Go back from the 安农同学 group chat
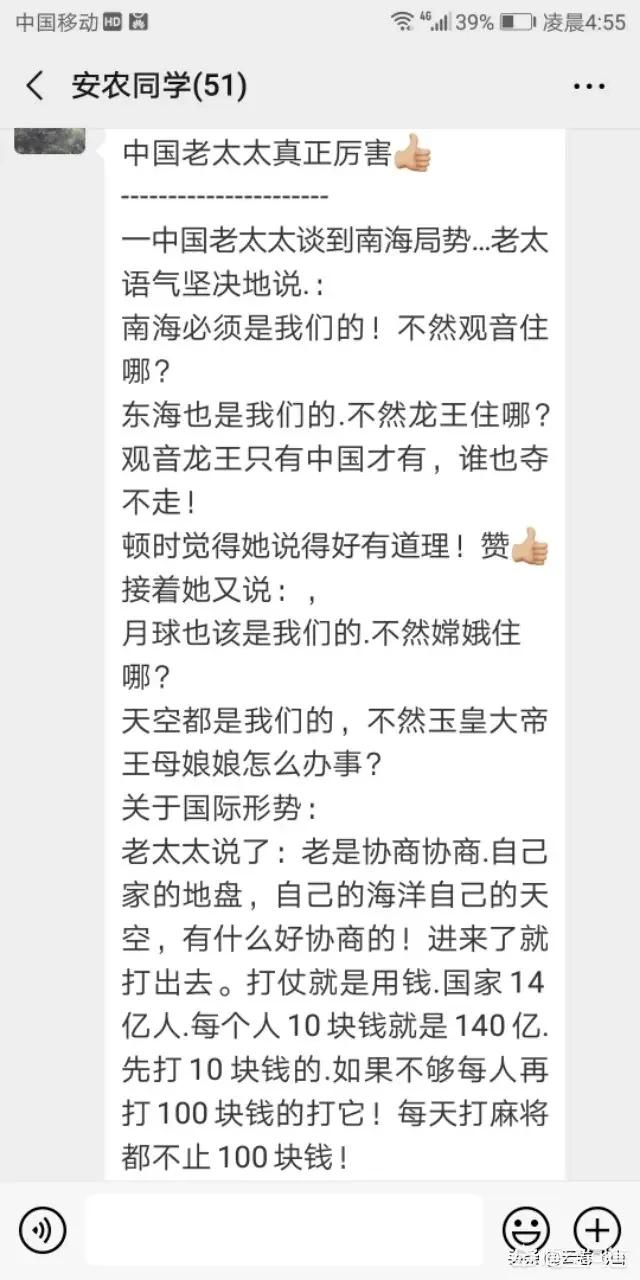 point(34,86)
